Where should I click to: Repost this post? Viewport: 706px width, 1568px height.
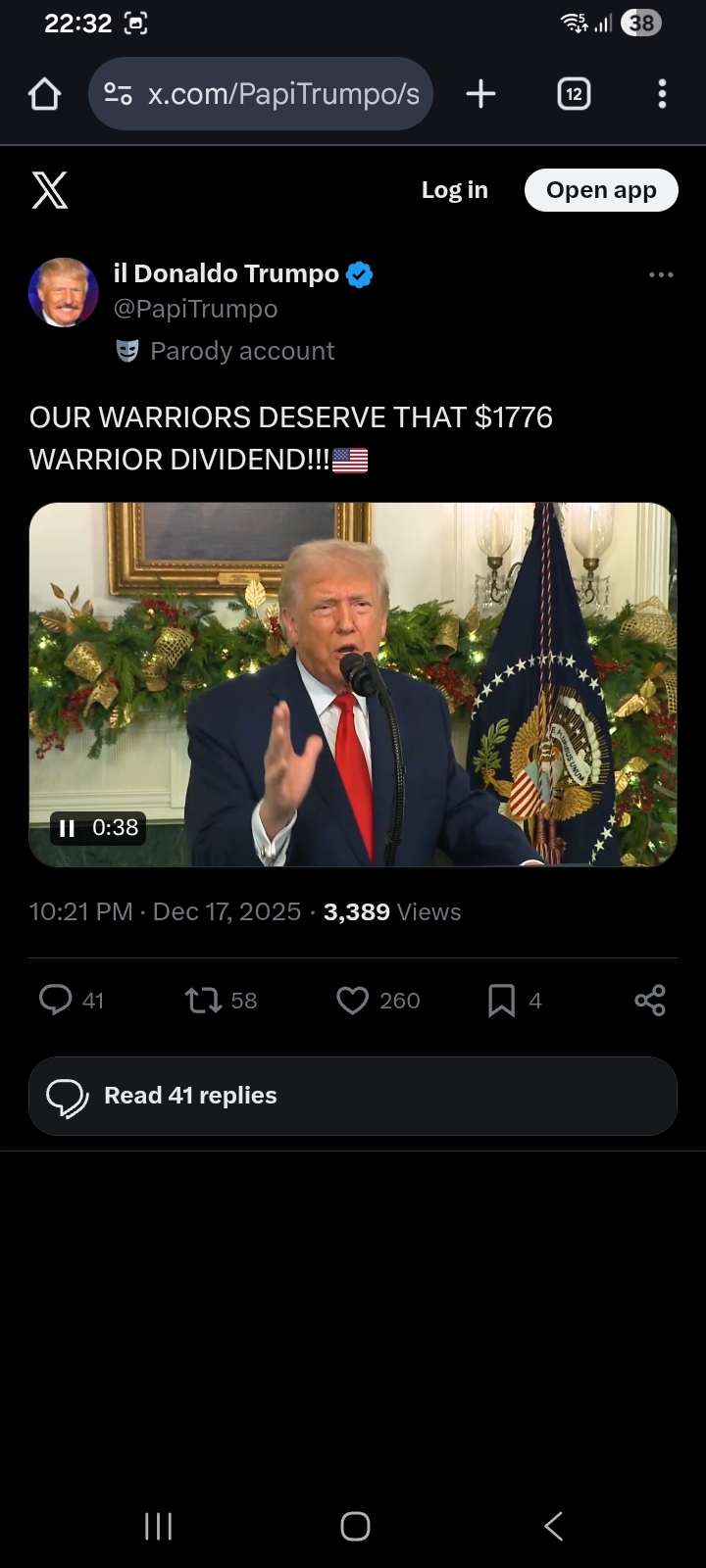[x=204, y=1000]
